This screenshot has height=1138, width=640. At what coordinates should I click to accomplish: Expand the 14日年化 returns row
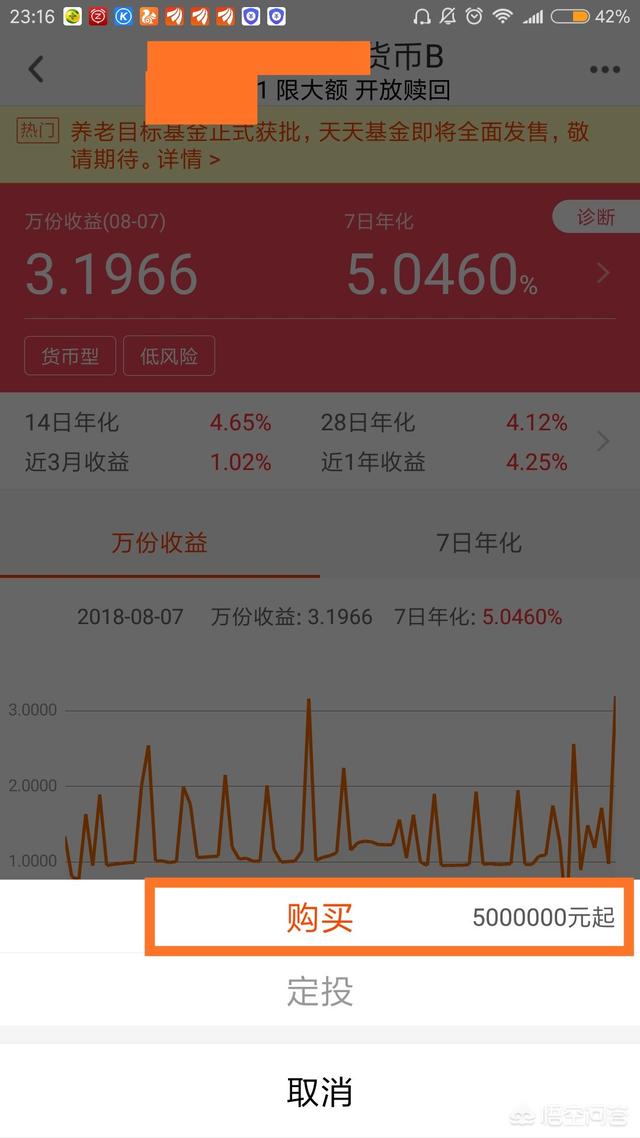(x=320, y=441)
